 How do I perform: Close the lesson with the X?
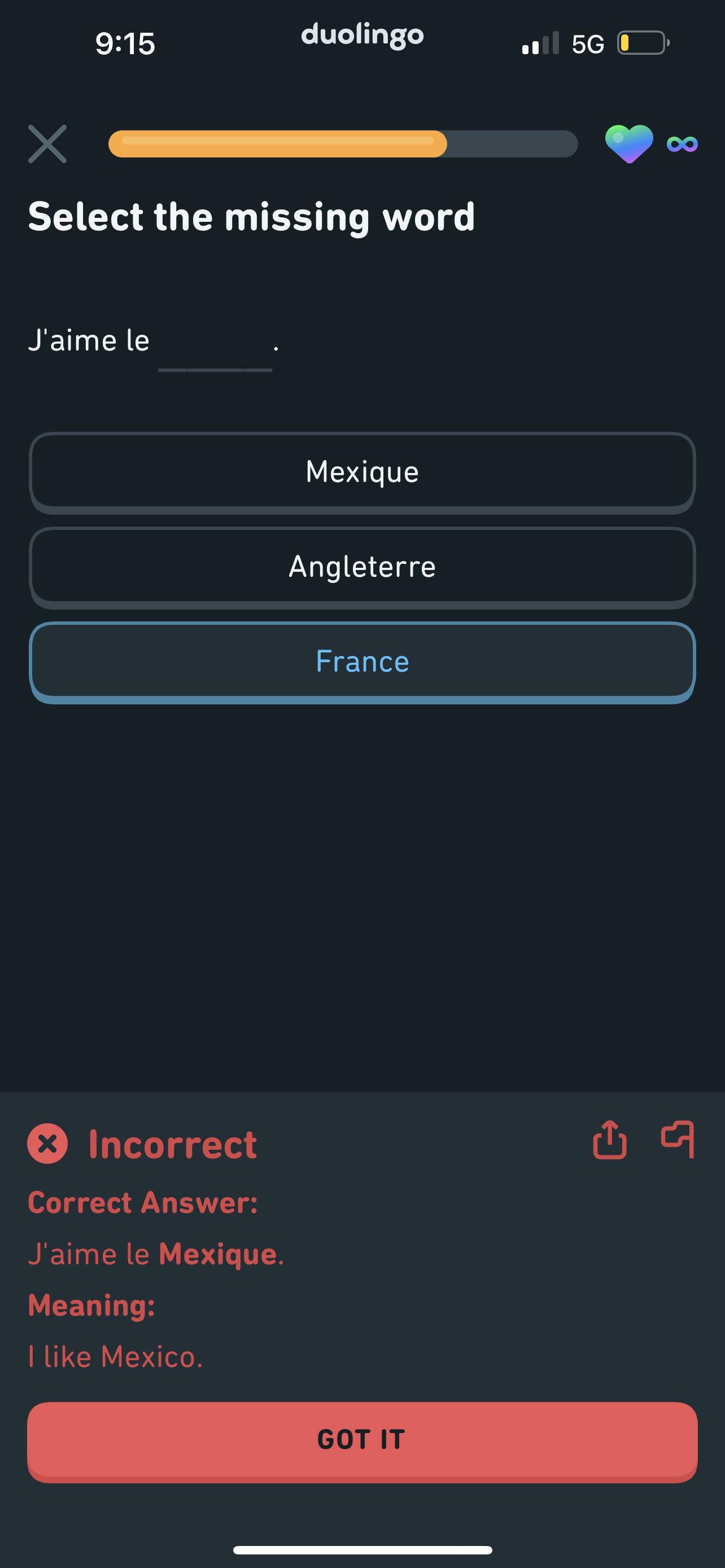pyautogui.click(x=47, y=144)
